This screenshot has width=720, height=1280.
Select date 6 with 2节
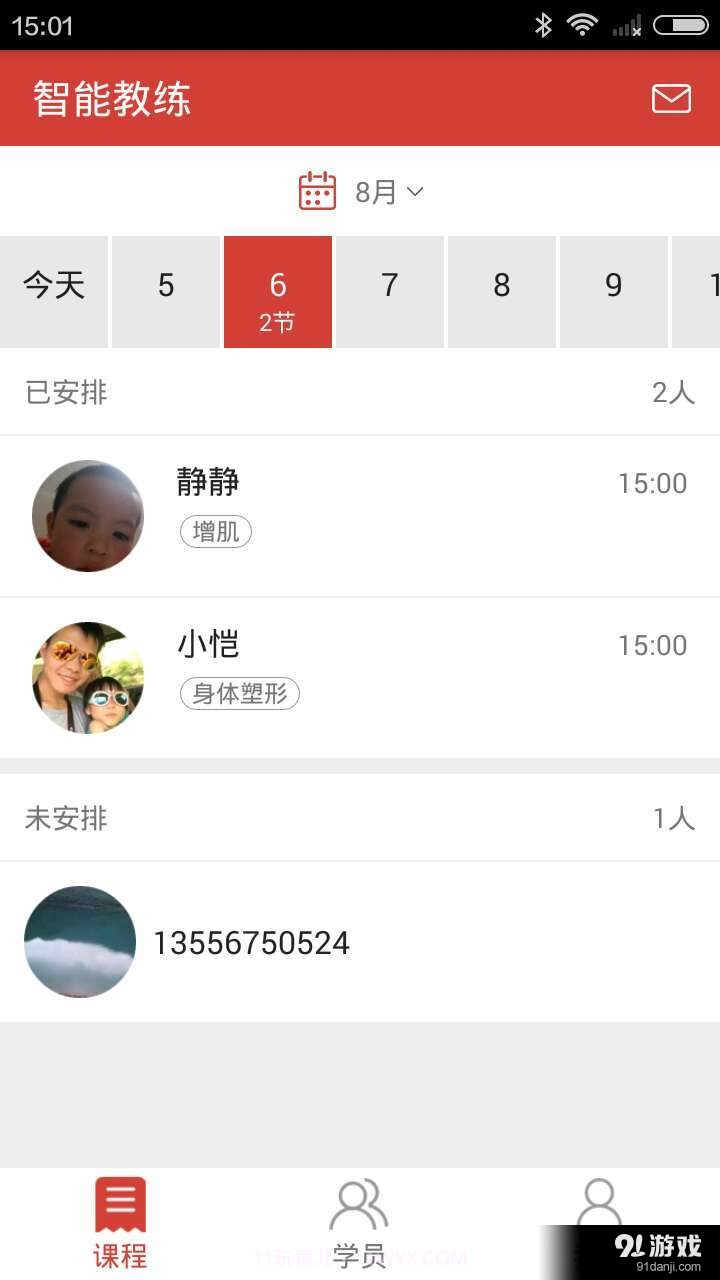[x=278, y=291]
